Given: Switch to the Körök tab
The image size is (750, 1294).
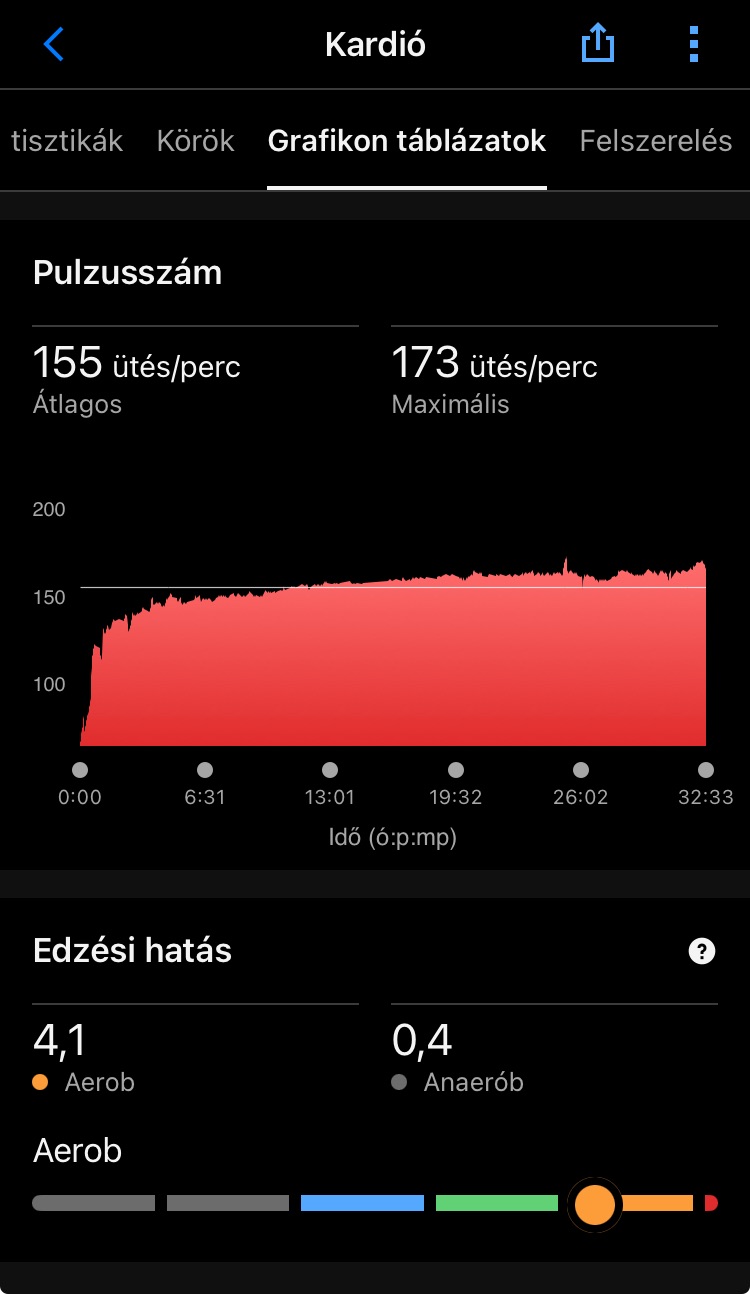Looking at the screenshot, I should tap(195, 141).
